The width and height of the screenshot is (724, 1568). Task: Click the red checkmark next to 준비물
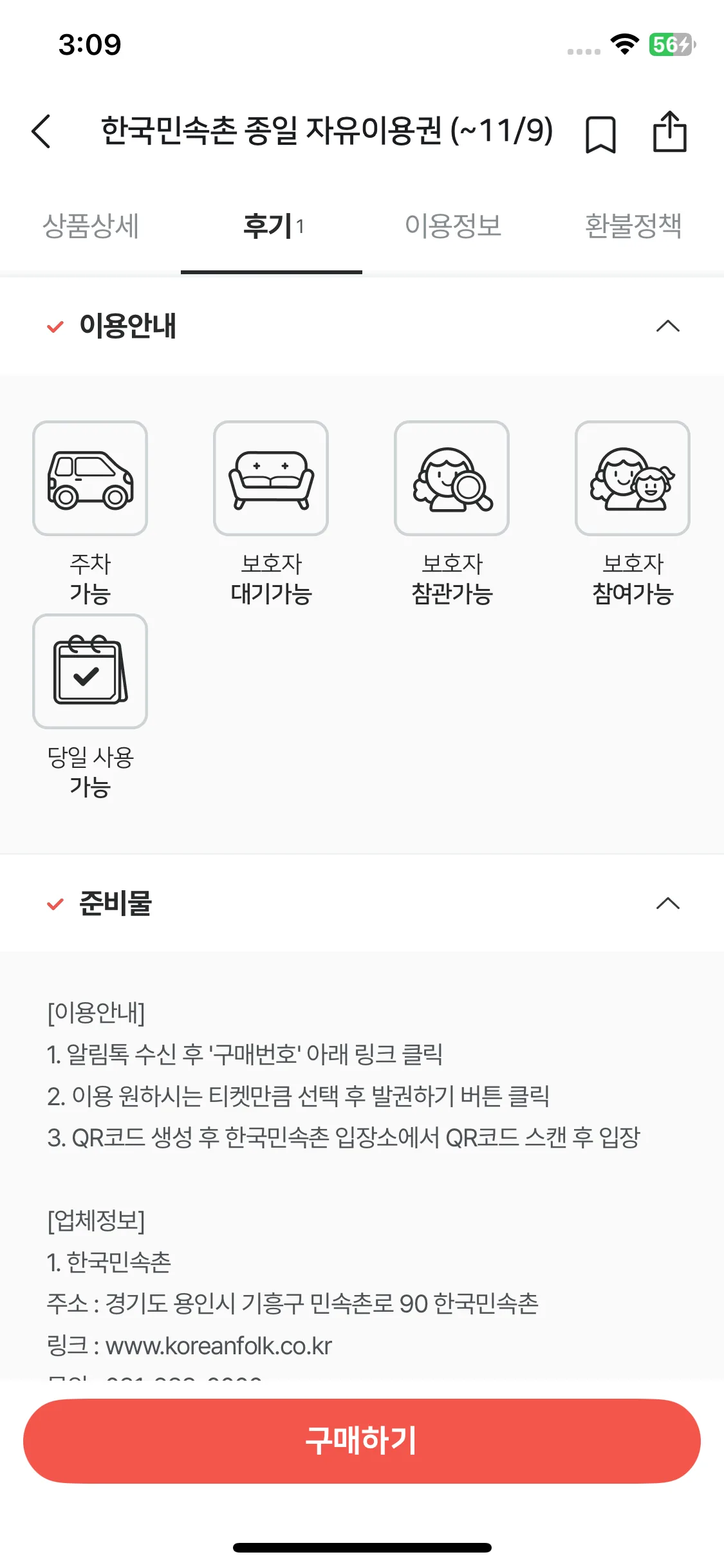54,905
